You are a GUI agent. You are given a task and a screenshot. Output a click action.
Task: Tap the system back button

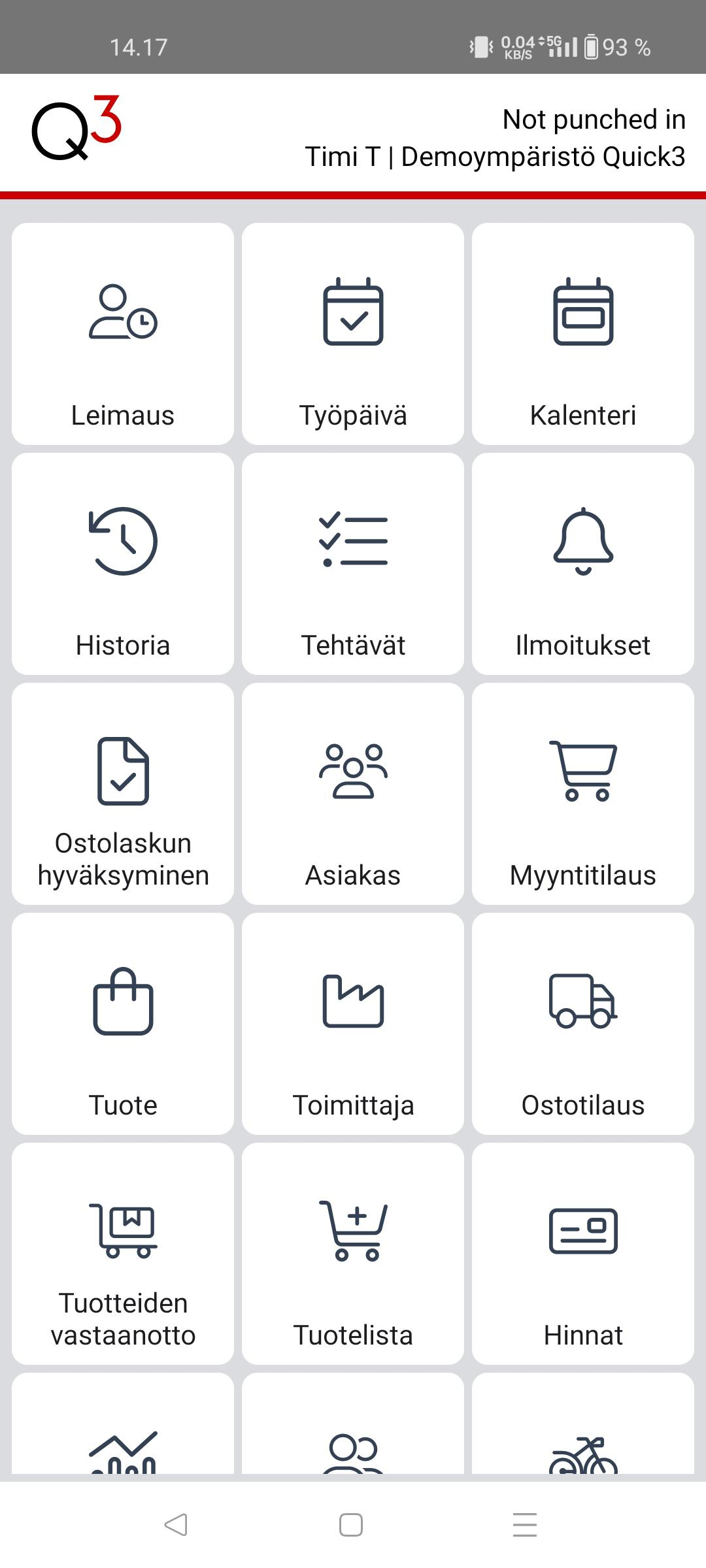pos(176,1525)
